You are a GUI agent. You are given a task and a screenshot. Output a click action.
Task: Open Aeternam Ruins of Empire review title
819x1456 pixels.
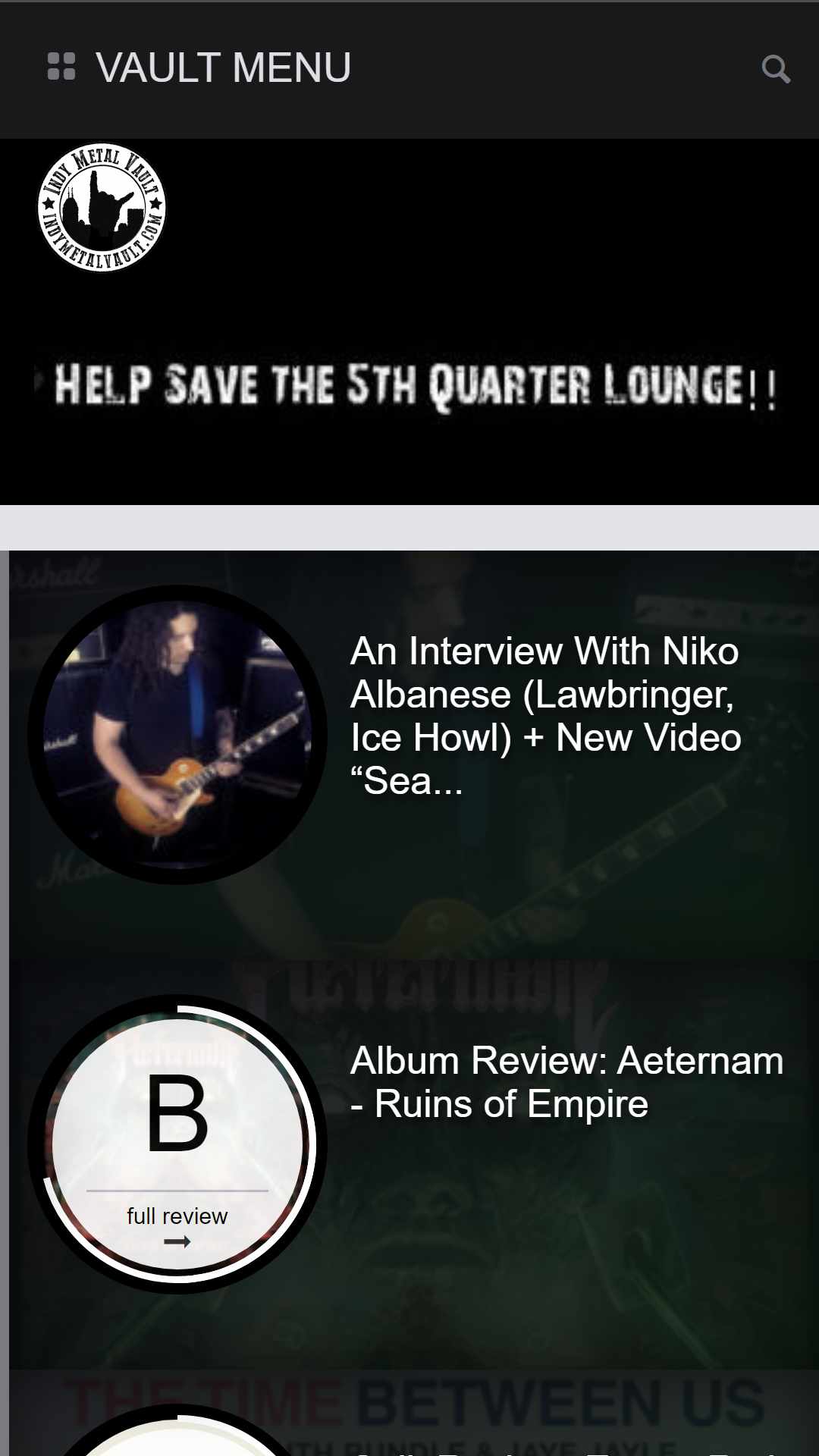click(x=566, y=1081)
